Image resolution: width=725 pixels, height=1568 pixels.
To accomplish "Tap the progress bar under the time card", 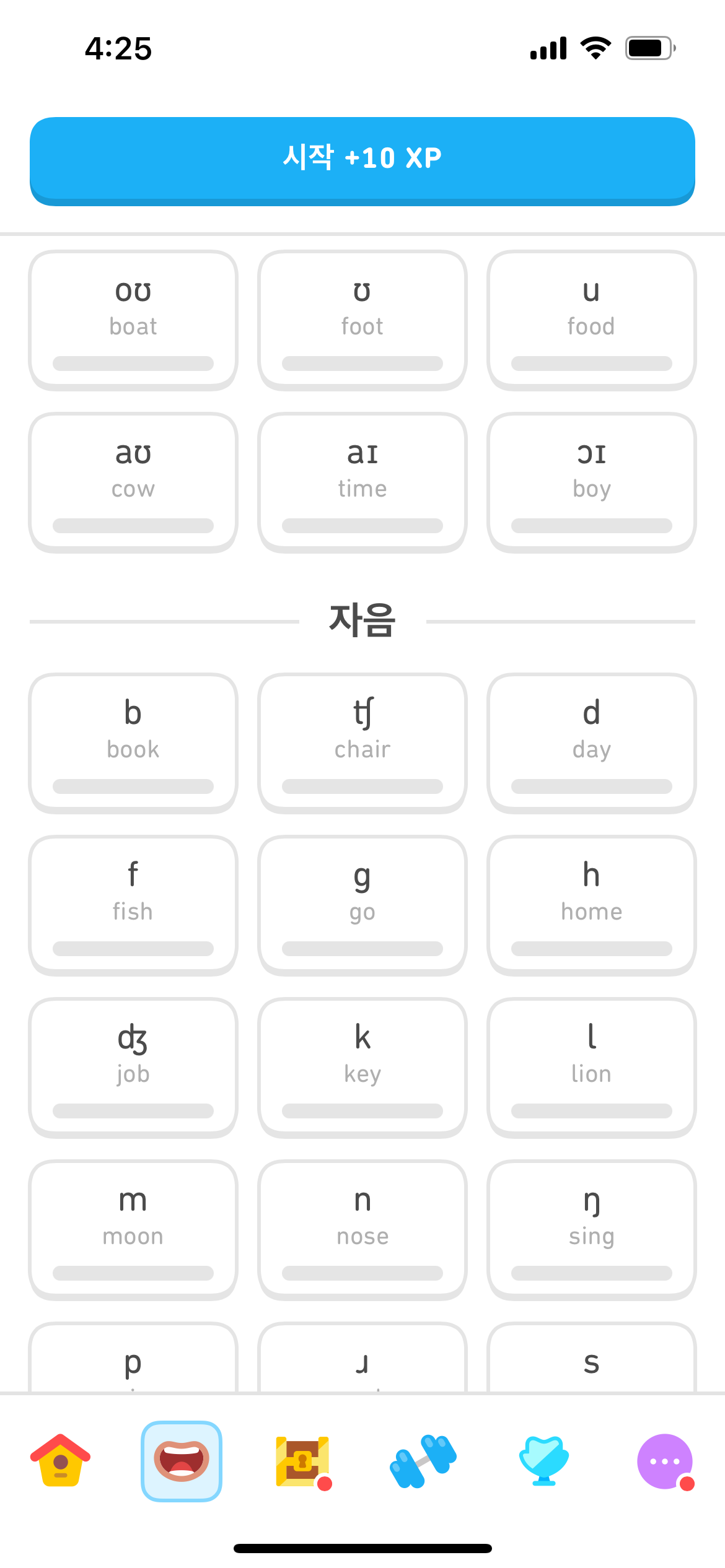I will 362,525.
